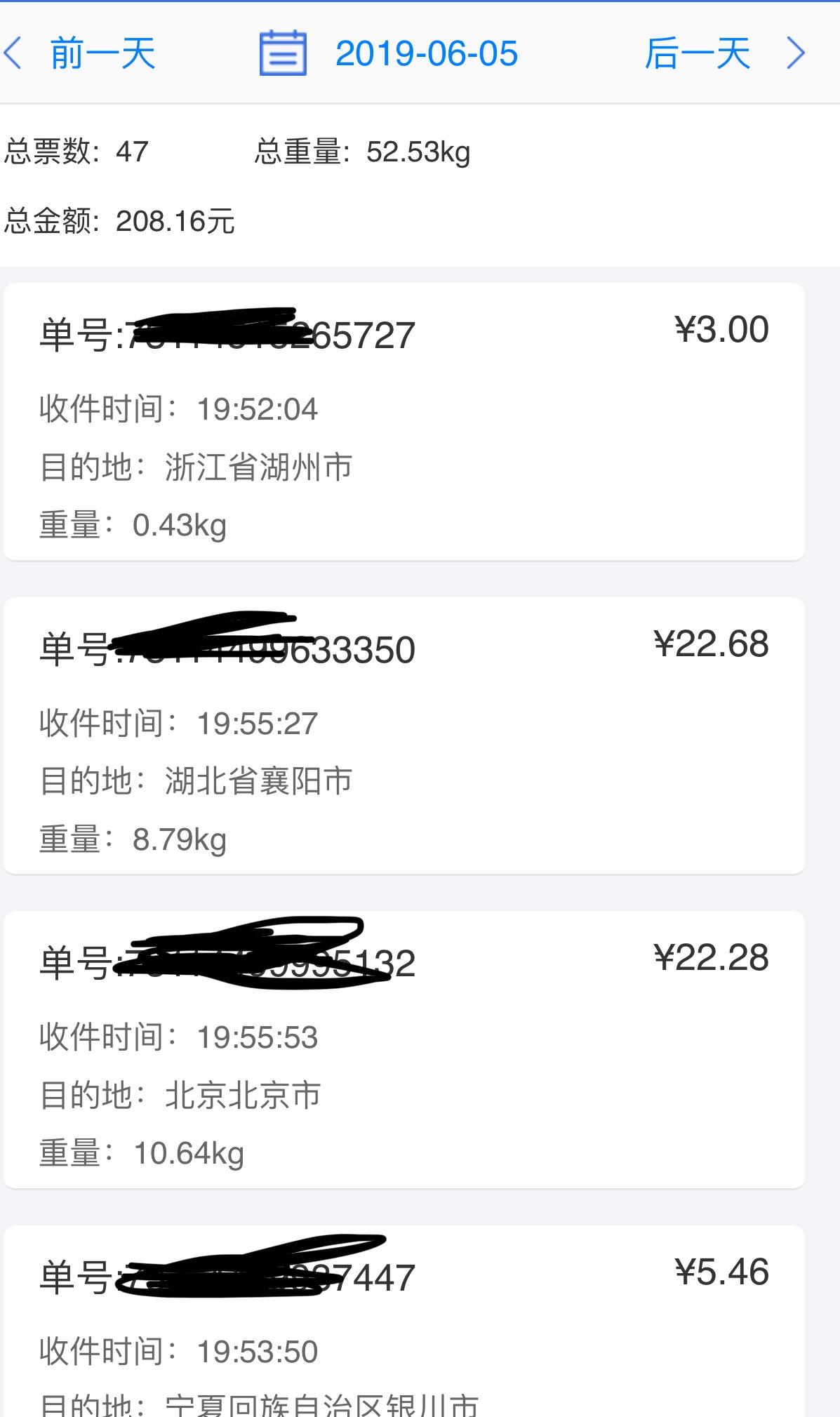Open the date picker showing 2019-06-05
This screenshot has height=1417, width=840.
390,54
